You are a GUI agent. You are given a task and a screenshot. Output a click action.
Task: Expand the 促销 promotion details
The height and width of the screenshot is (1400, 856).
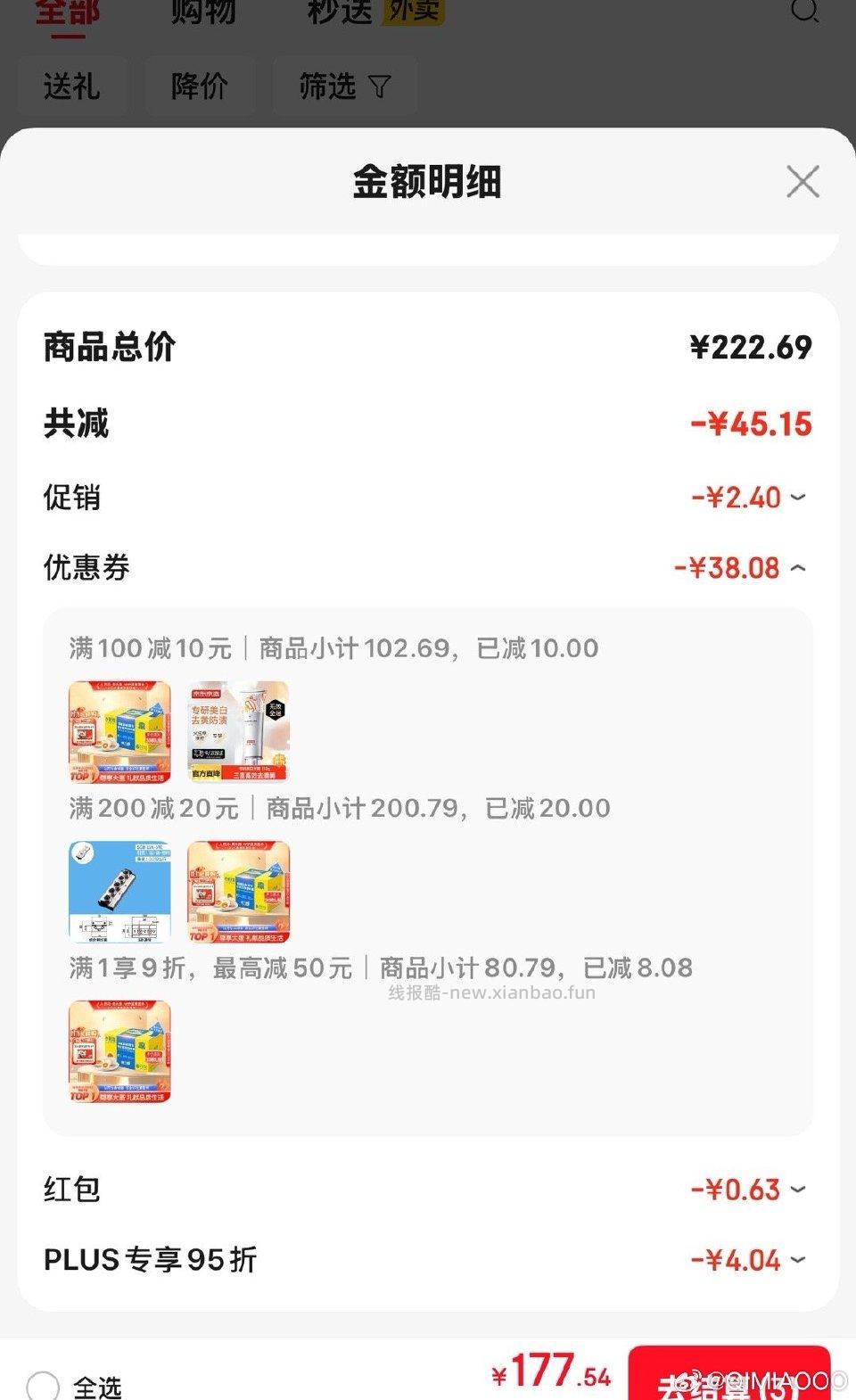(x=800, y=497)
